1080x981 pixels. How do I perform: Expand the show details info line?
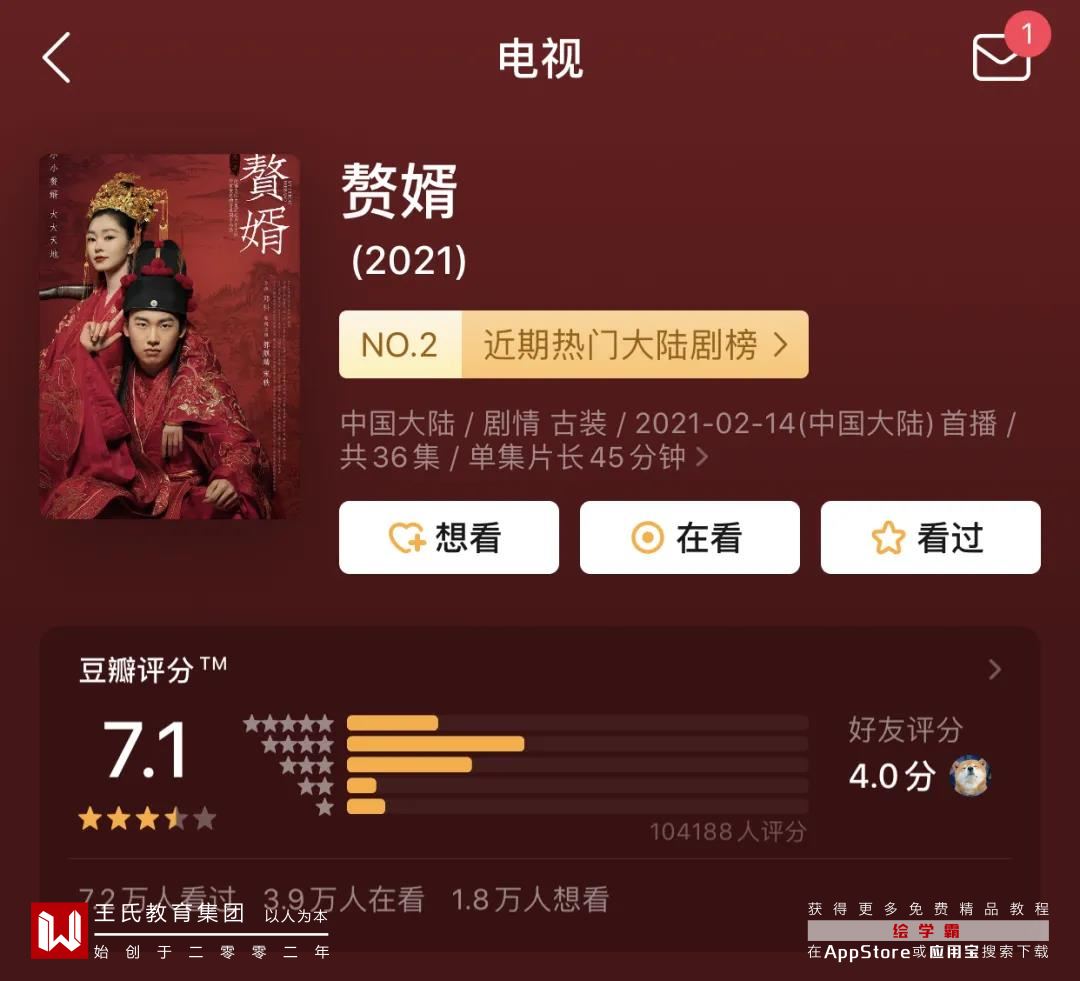click(x=701, y=457)
